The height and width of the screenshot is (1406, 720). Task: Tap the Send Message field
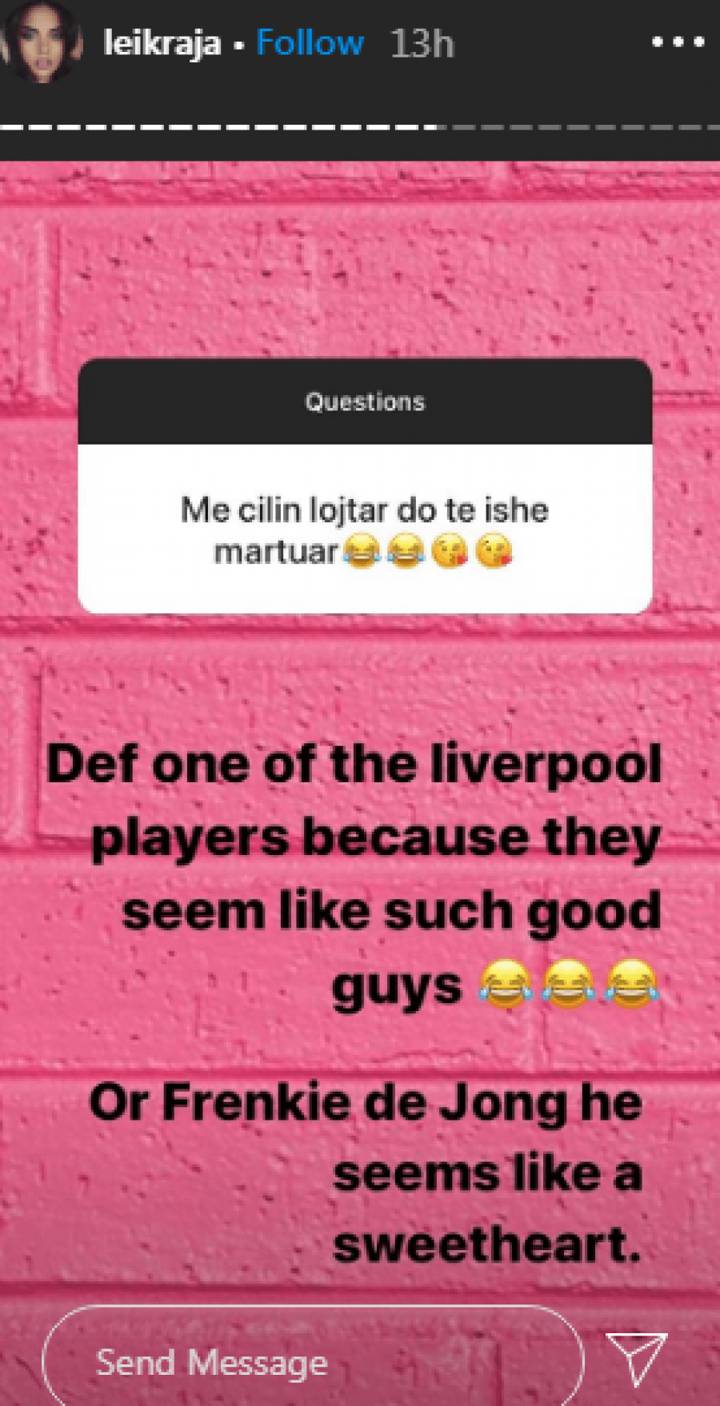pos(312,1361)
